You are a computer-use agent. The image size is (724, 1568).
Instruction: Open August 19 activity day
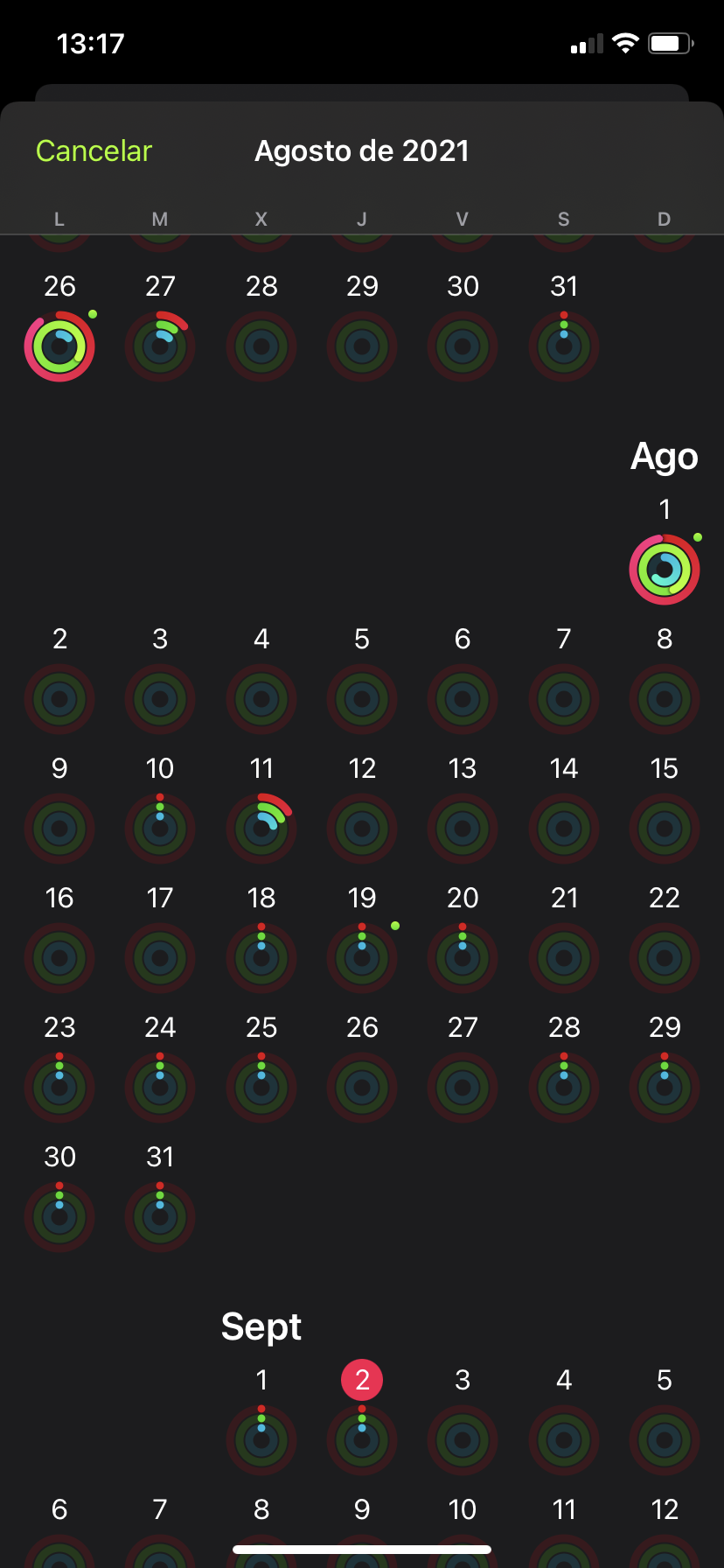coord(362,957)
